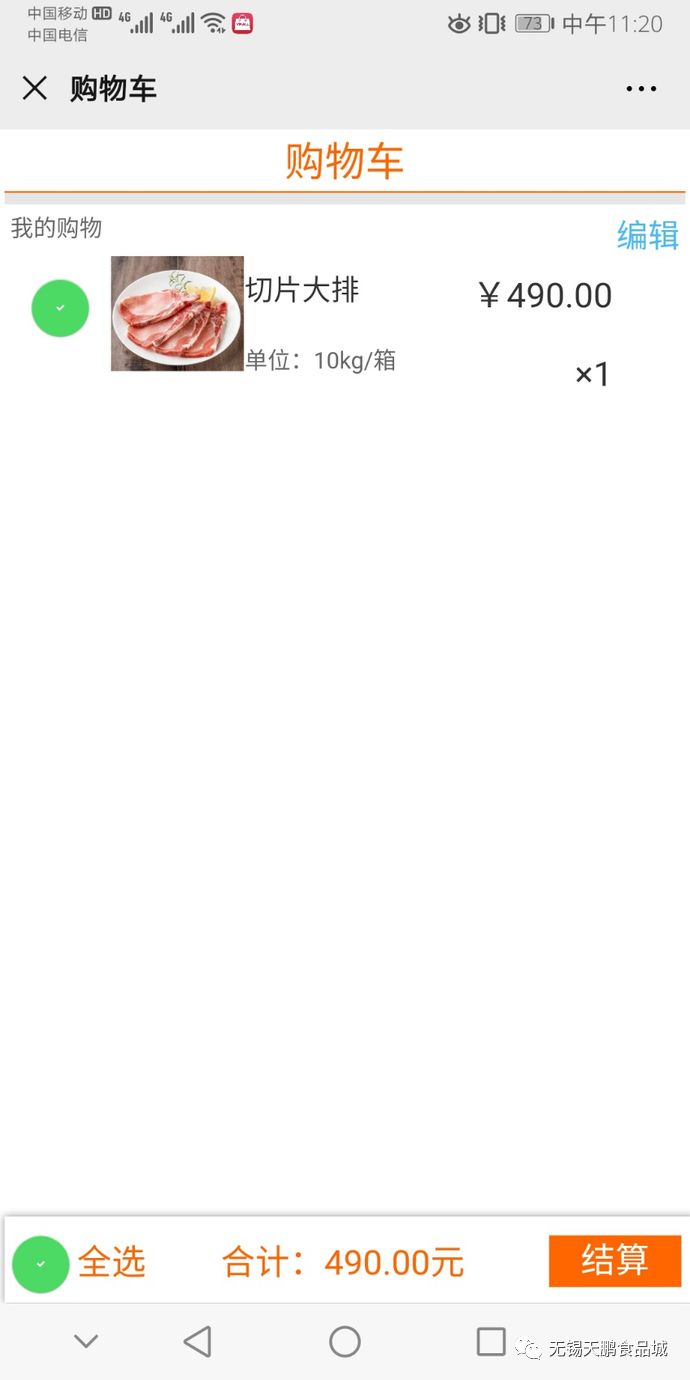The image size is (690, 1380).
Task: Toggle the 全选 select-all checkbox
Action: (x=41, y=1264)
